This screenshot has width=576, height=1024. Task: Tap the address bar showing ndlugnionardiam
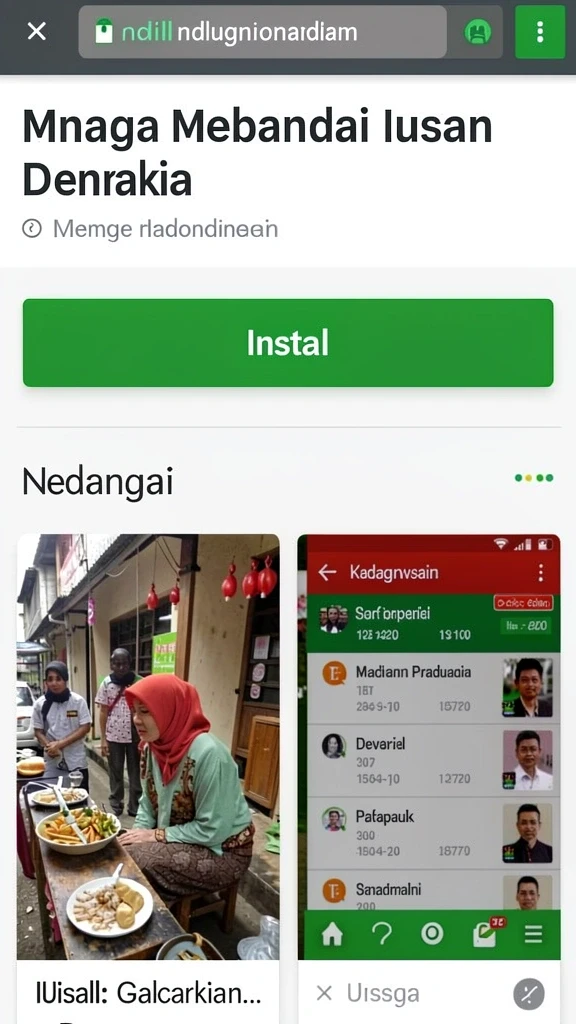point(263,32)
